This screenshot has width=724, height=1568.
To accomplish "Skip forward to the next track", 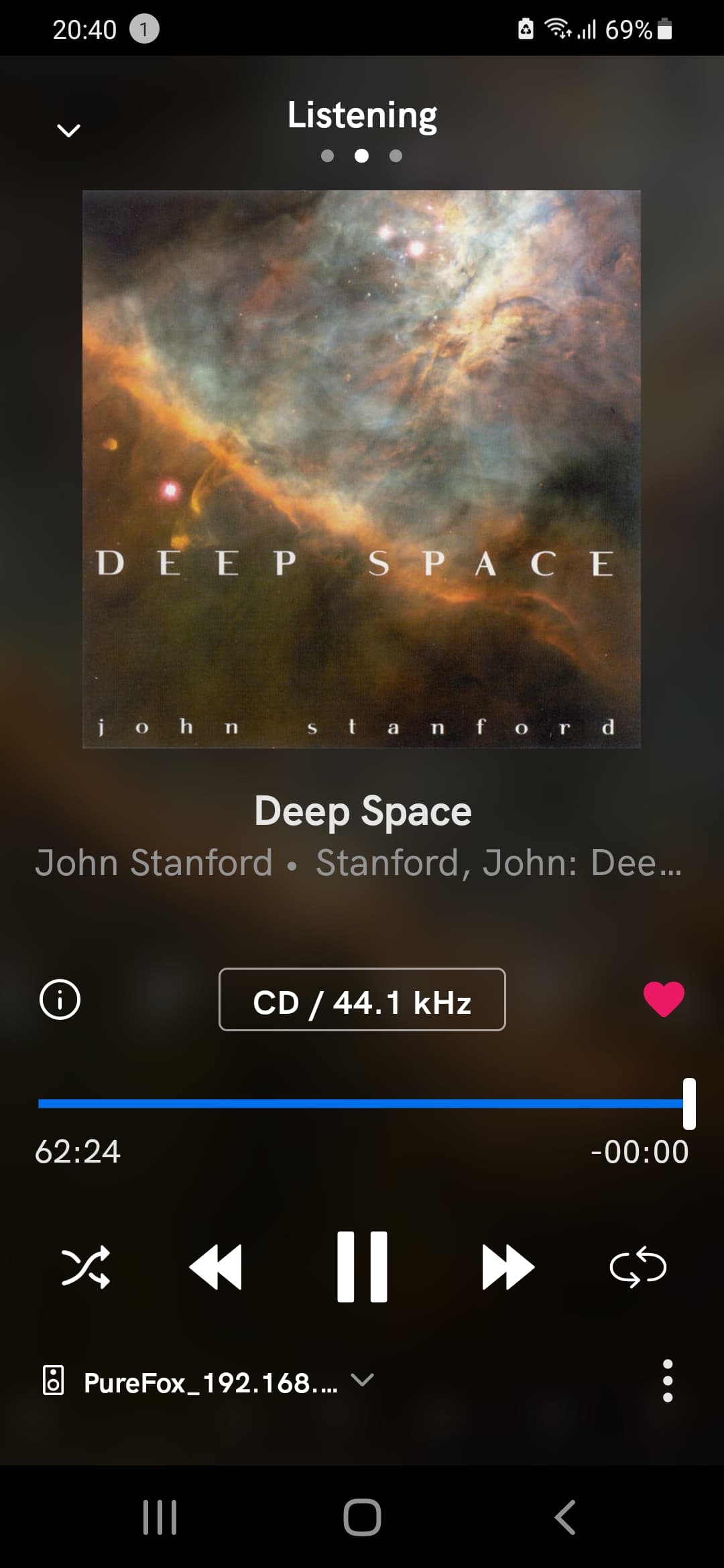I will [x=507, y=1267].
